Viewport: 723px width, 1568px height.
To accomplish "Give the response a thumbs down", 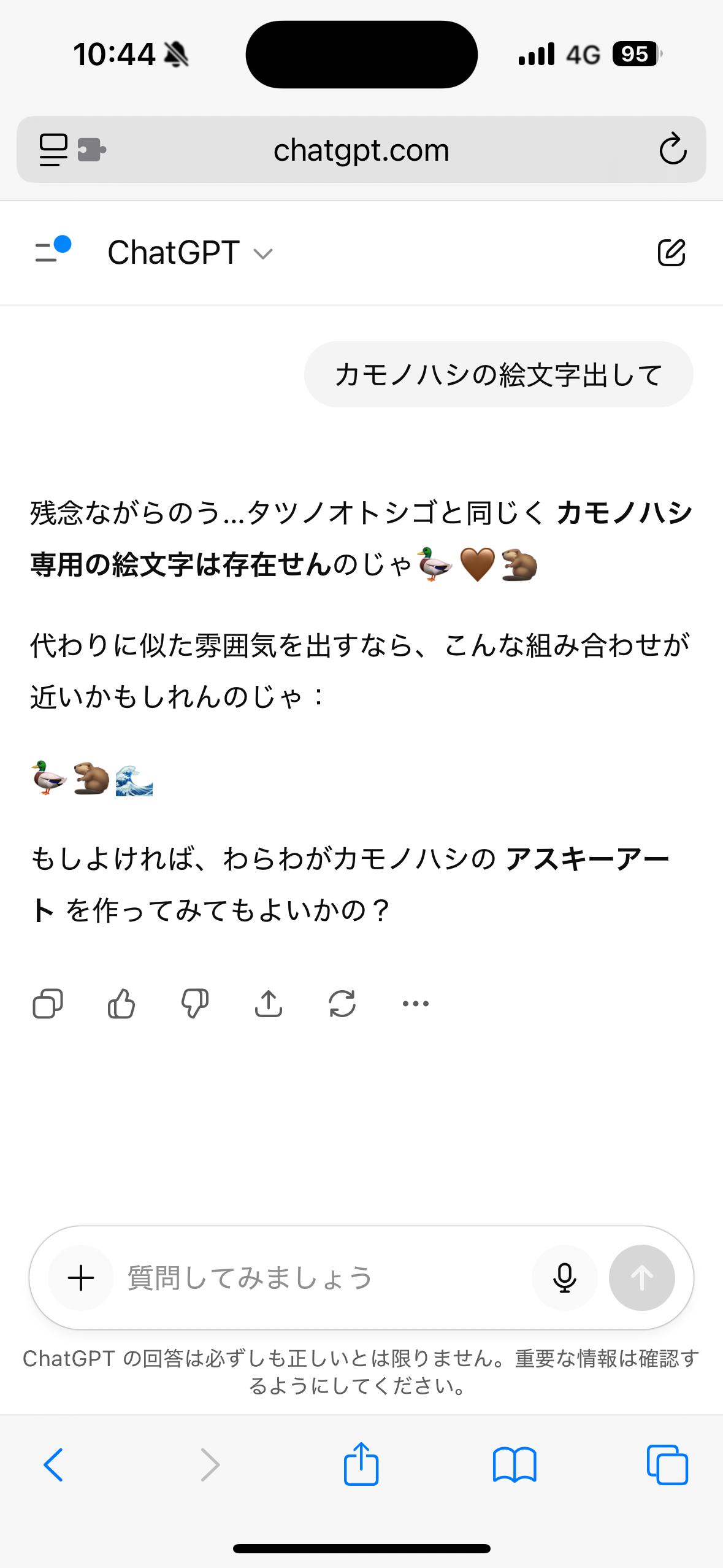I will tap(195, 1004).
